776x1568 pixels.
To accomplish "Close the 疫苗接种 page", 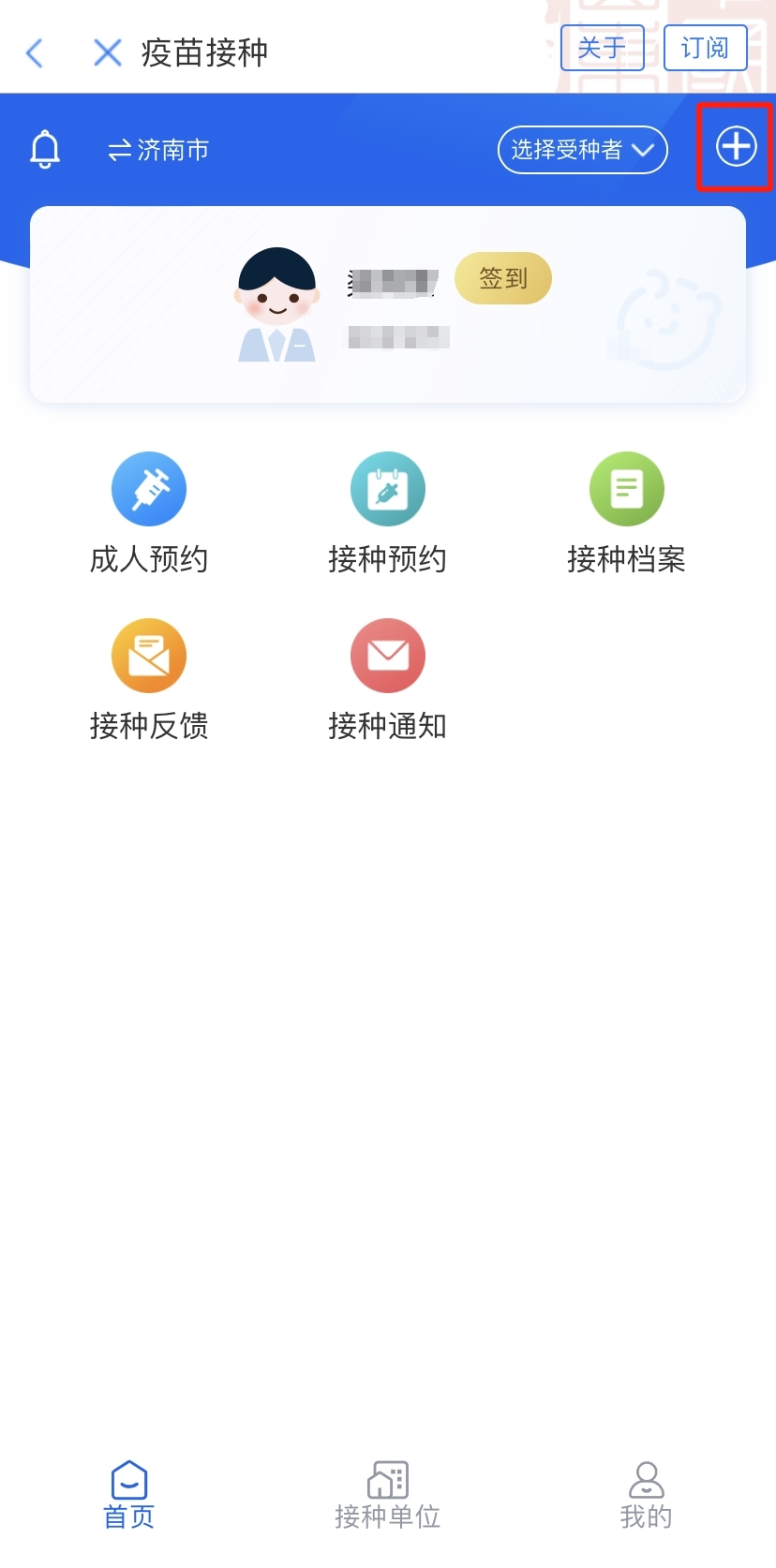I will click(x=108, y=52).
